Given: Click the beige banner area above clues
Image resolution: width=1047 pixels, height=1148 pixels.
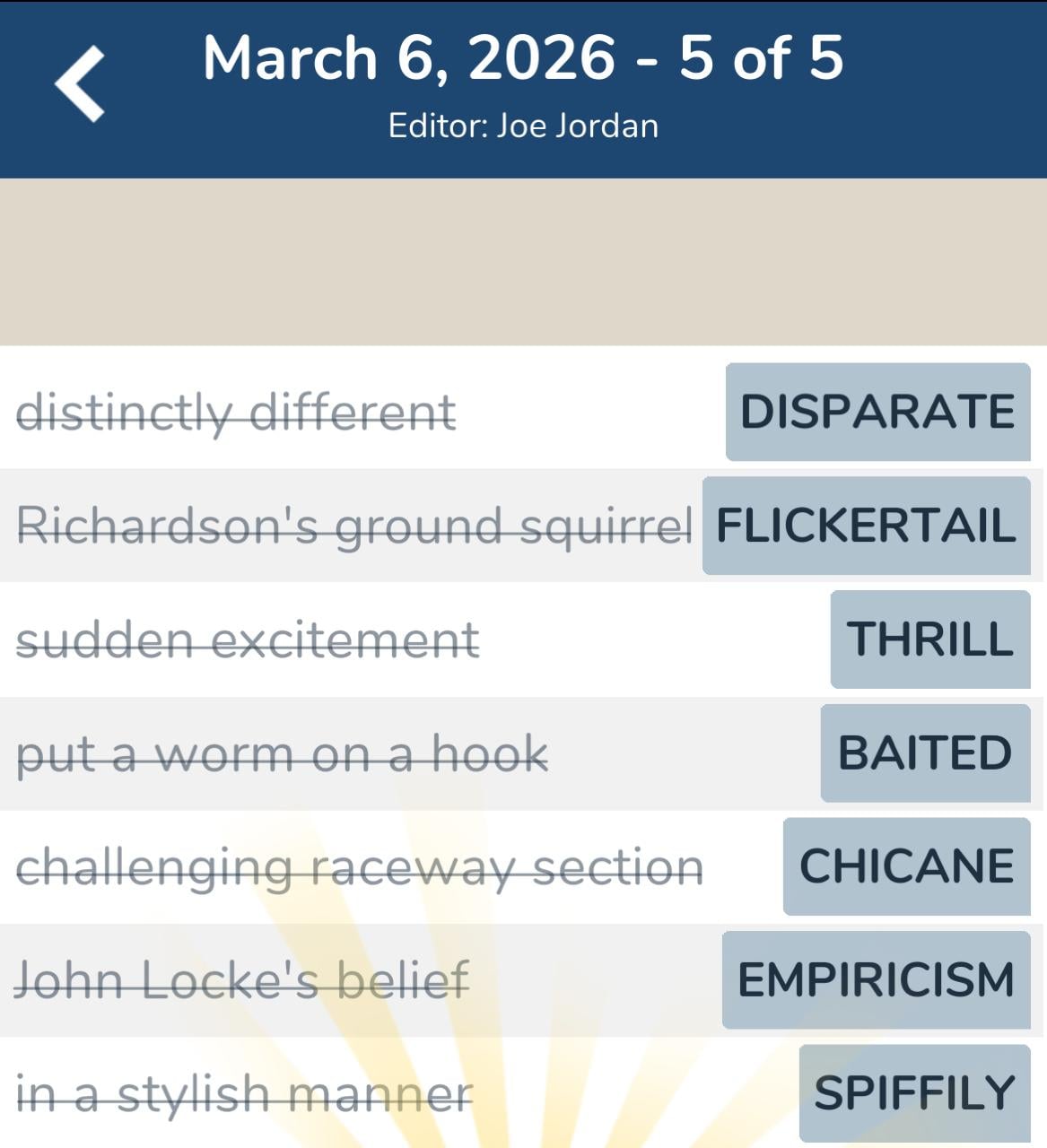Looking at the screenshot, I should pos(523,260).
